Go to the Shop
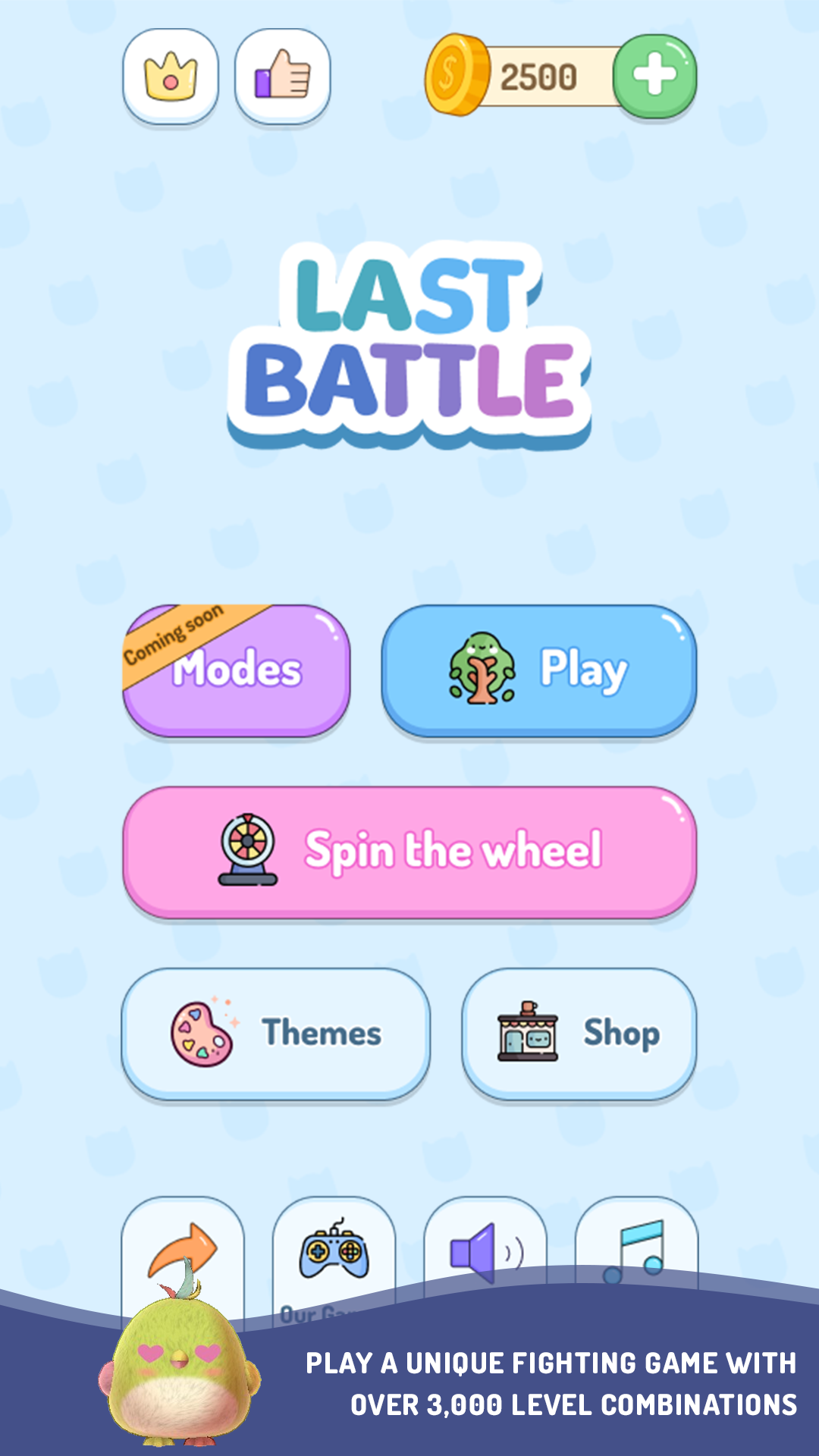The height and width of the screenshot is (1456, 819). [x=579, y=1033]
